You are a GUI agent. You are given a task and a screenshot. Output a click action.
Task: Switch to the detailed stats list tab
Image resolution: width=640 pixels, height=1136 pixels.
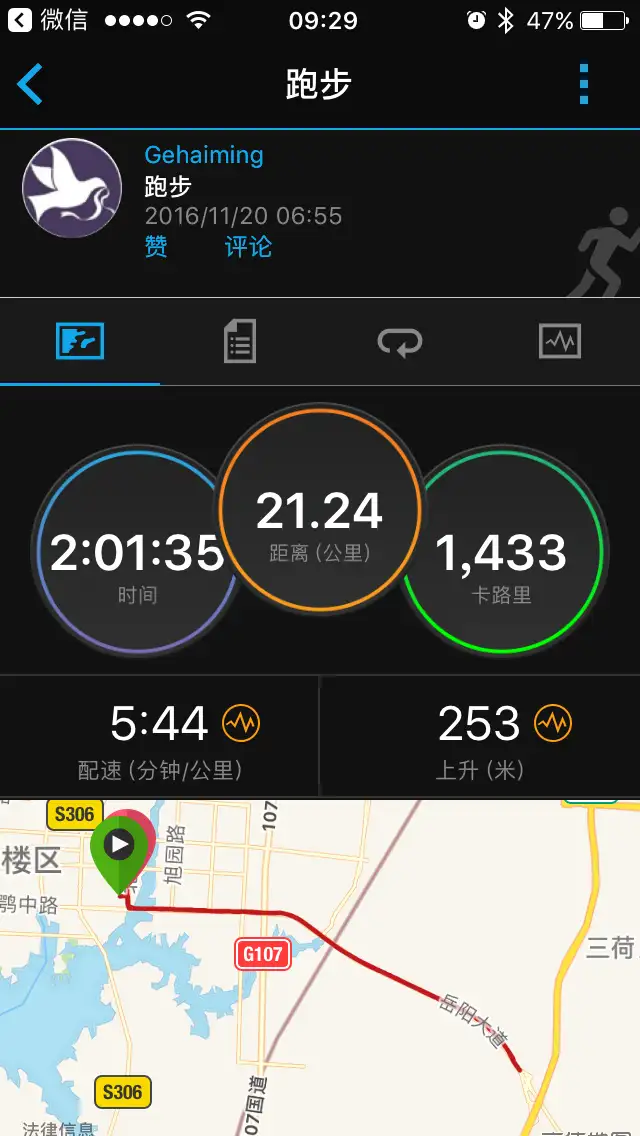coord(240,342)
